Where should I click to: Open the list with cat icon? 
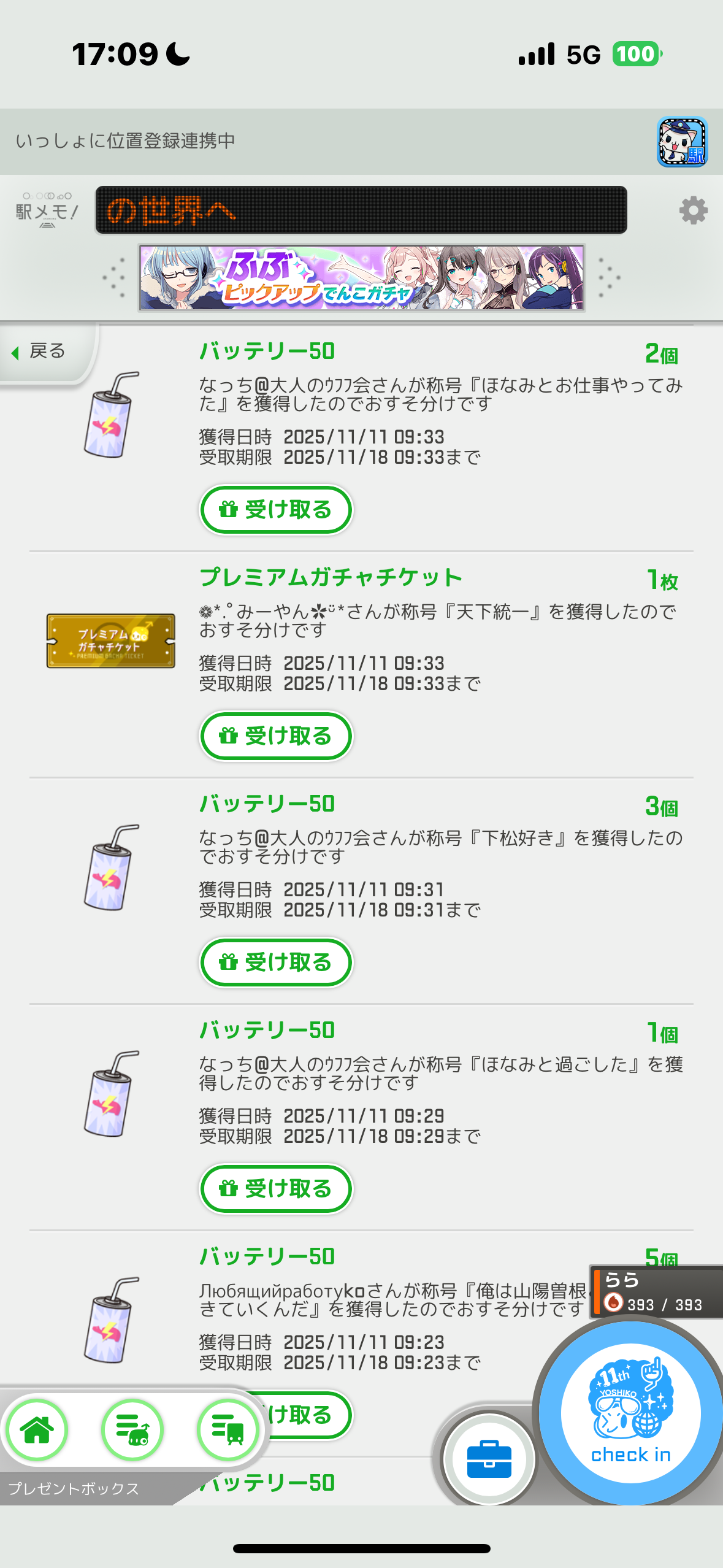[x=132, y=1430]
